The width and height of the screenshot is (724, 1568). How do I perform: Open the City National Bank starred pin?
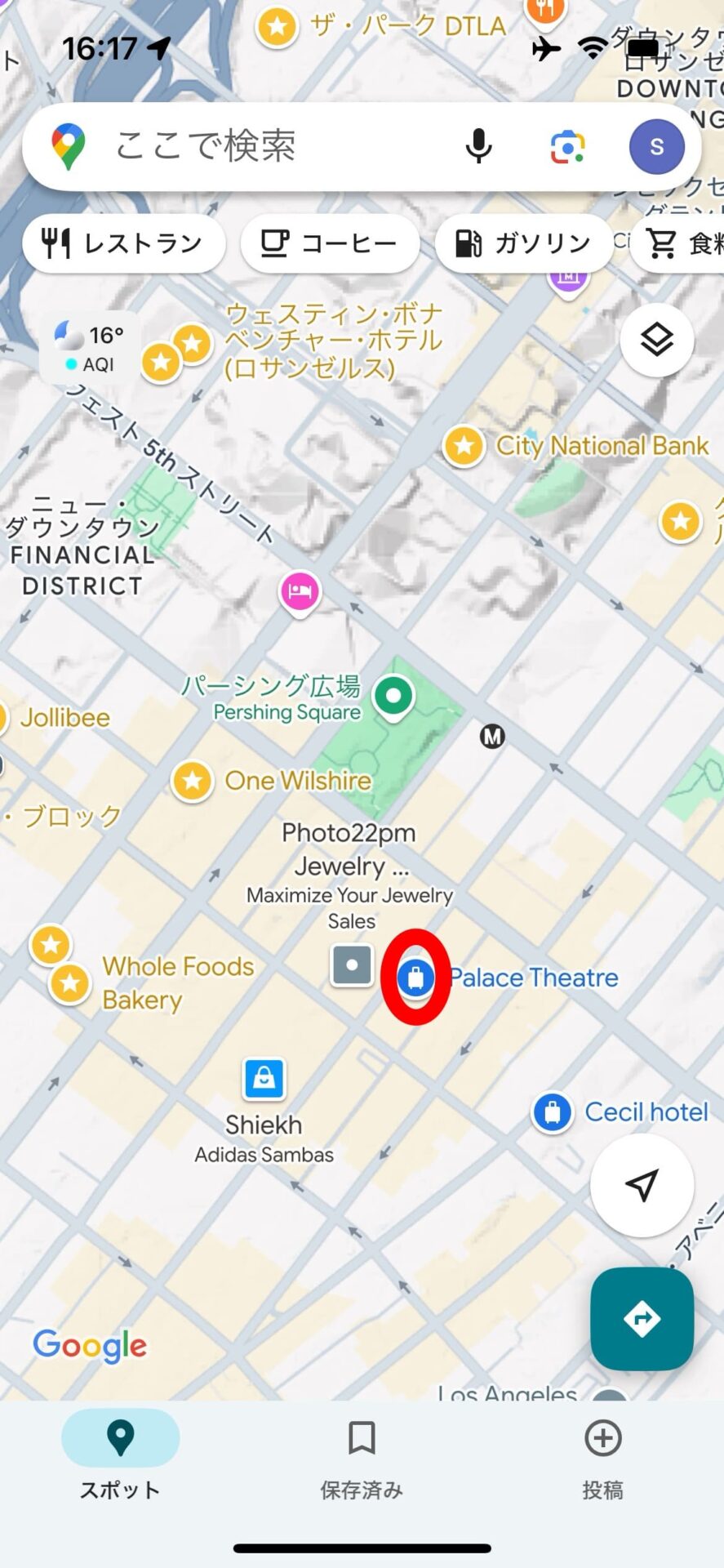[464, 446]
